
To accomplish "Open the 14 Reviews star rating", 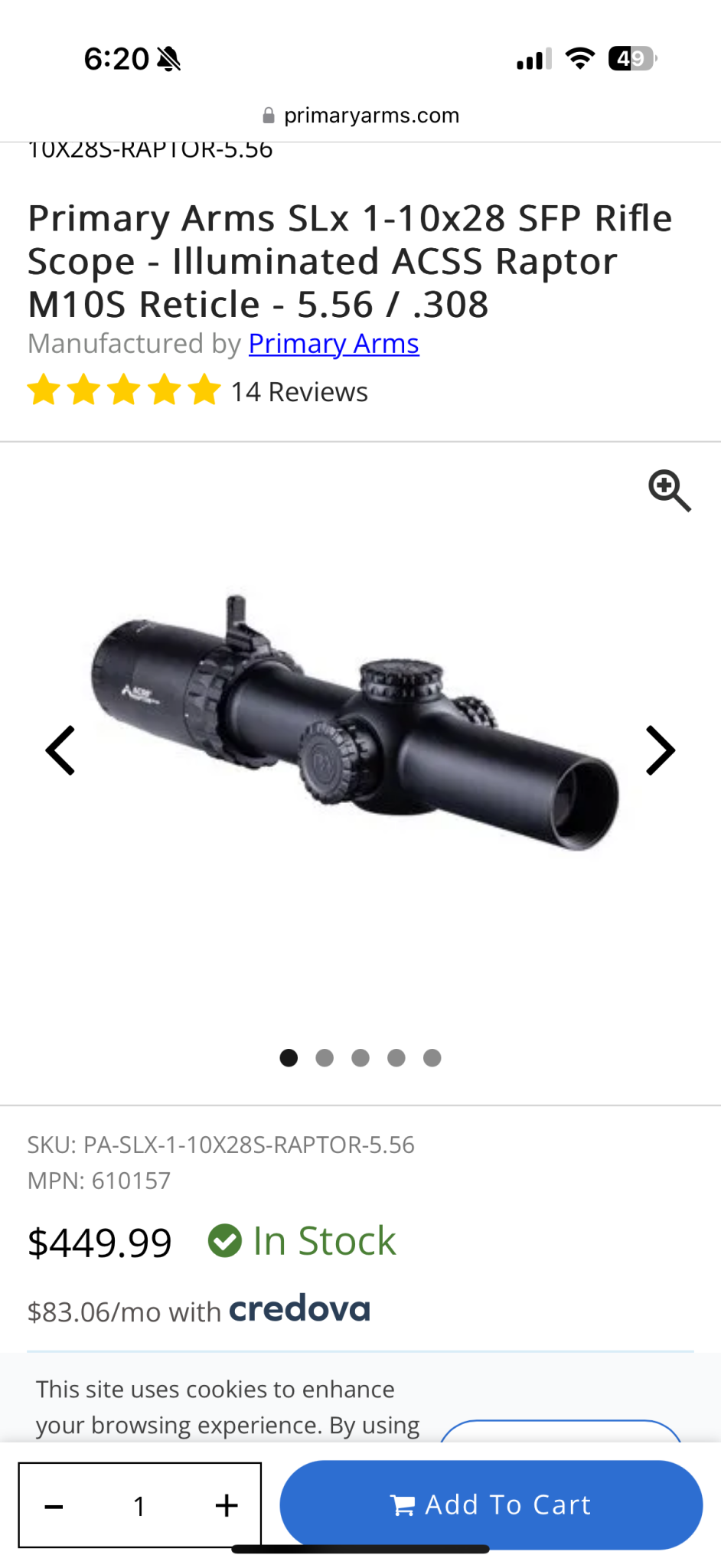I will (x=197, y=391).
